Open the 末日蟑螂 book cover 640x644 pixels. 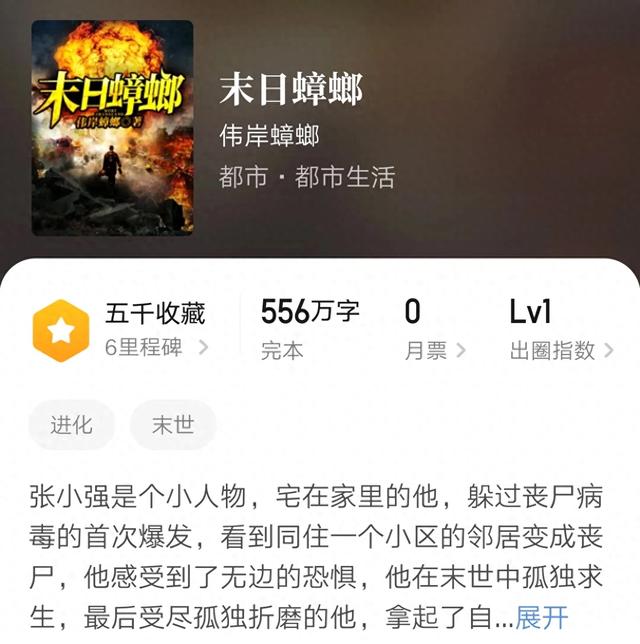pyautogui.click(x=113, y=130)
